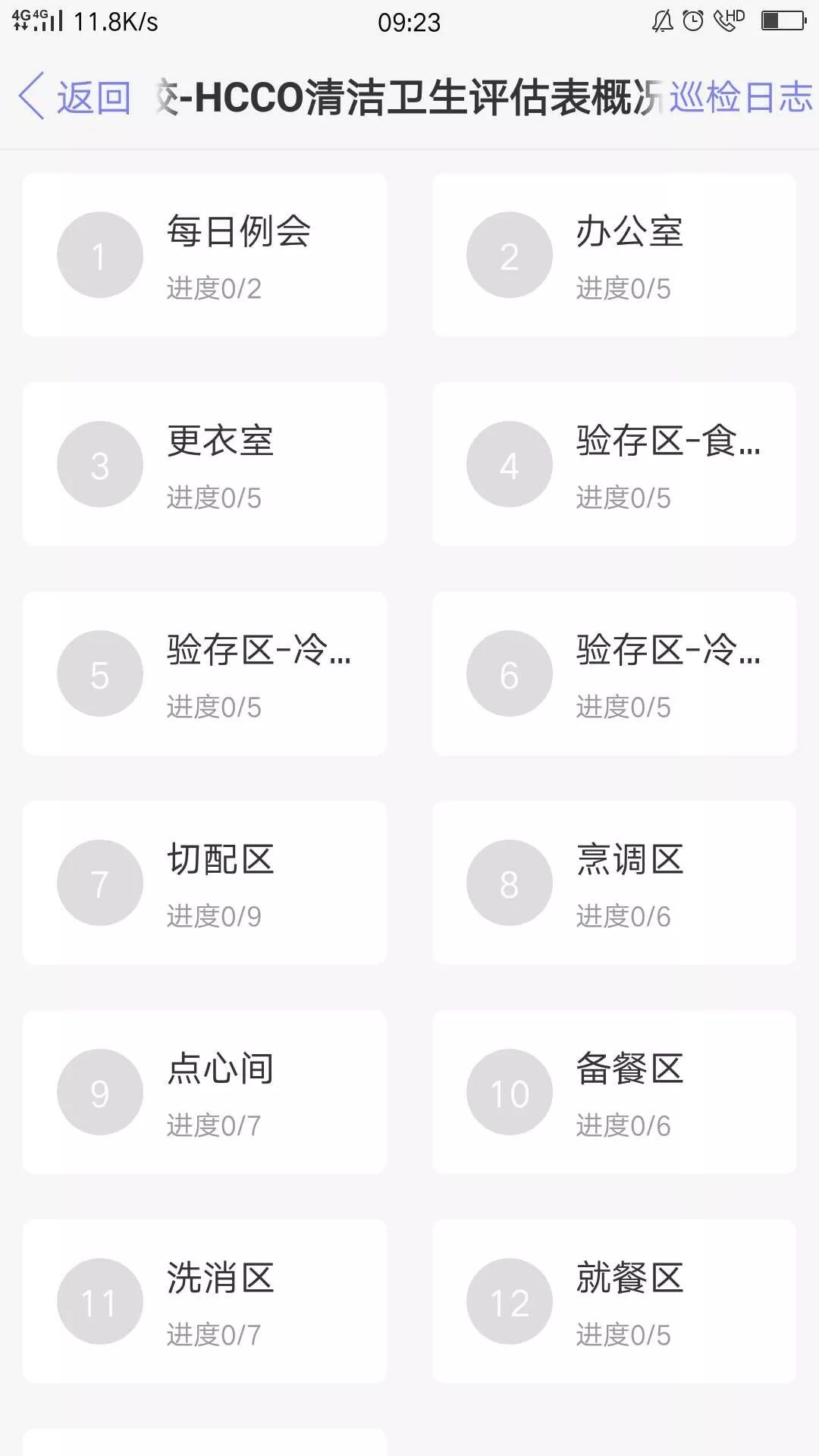Open the 备餐区 card
The height and width of the screenshot is (1456, 819).
614,1092
